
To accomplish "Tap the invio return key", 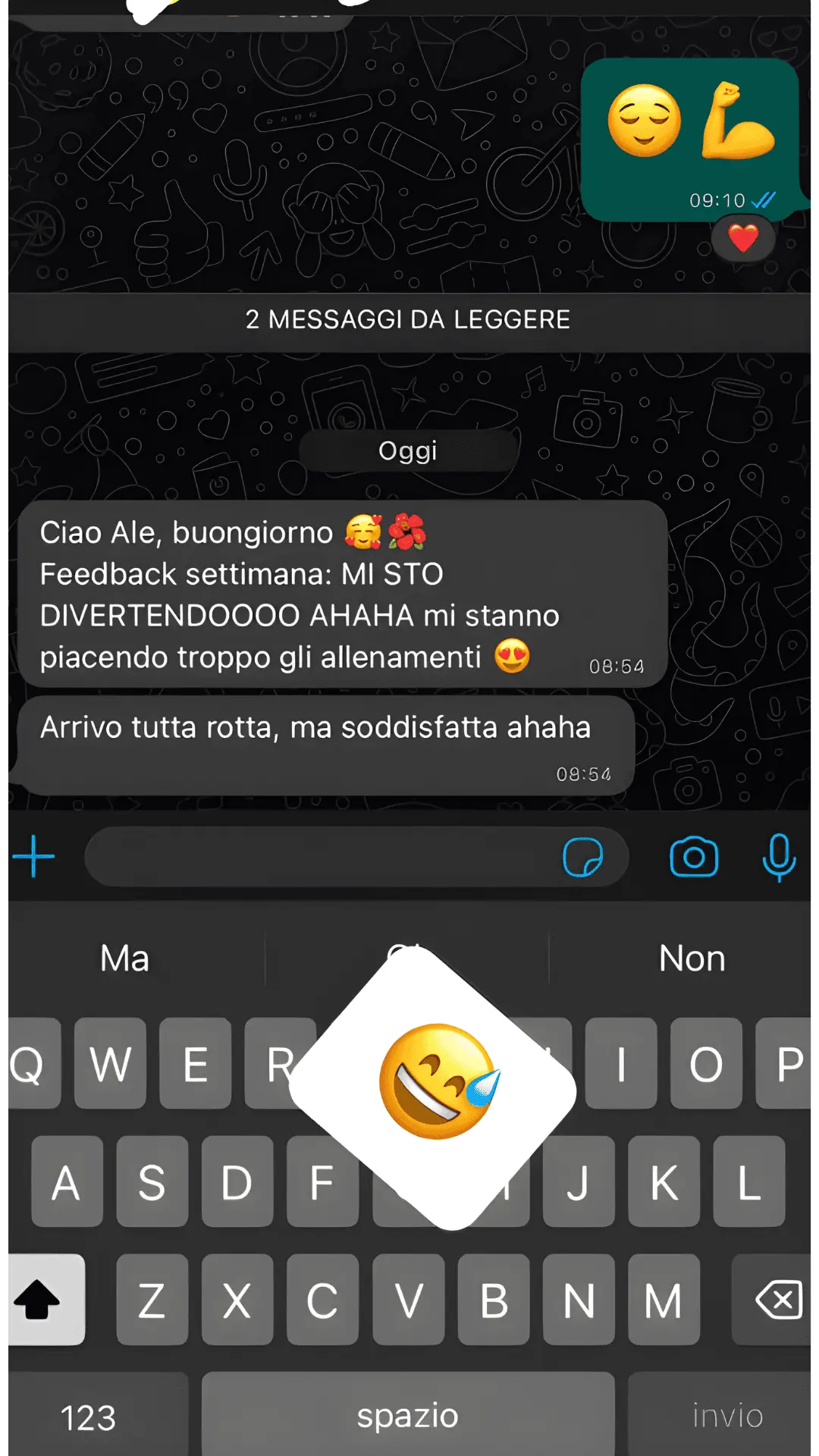I will click(x=726, y=1415).
